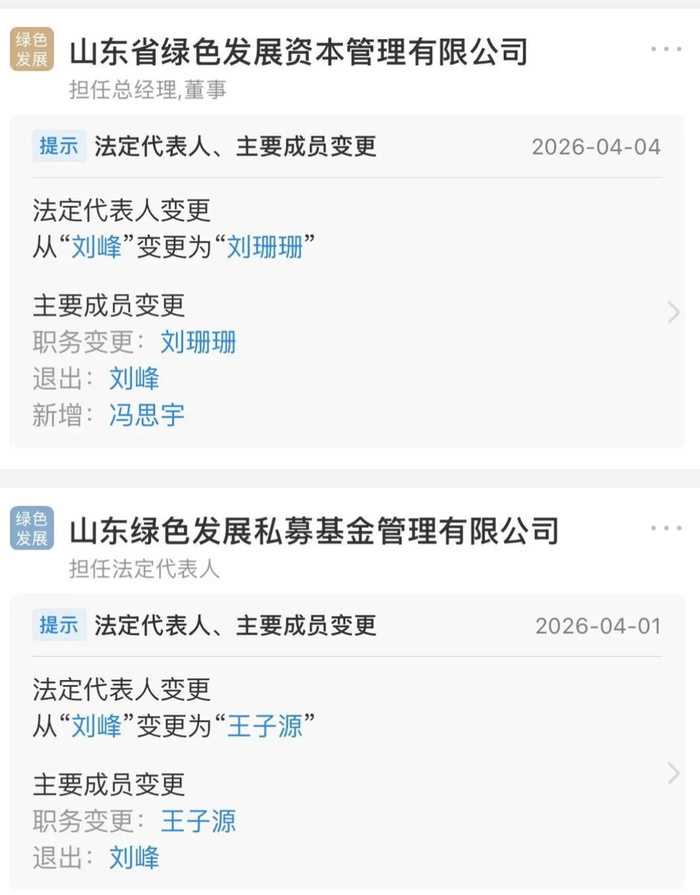
Task: View newly added member 冯思宇
Action: (147, 415)
